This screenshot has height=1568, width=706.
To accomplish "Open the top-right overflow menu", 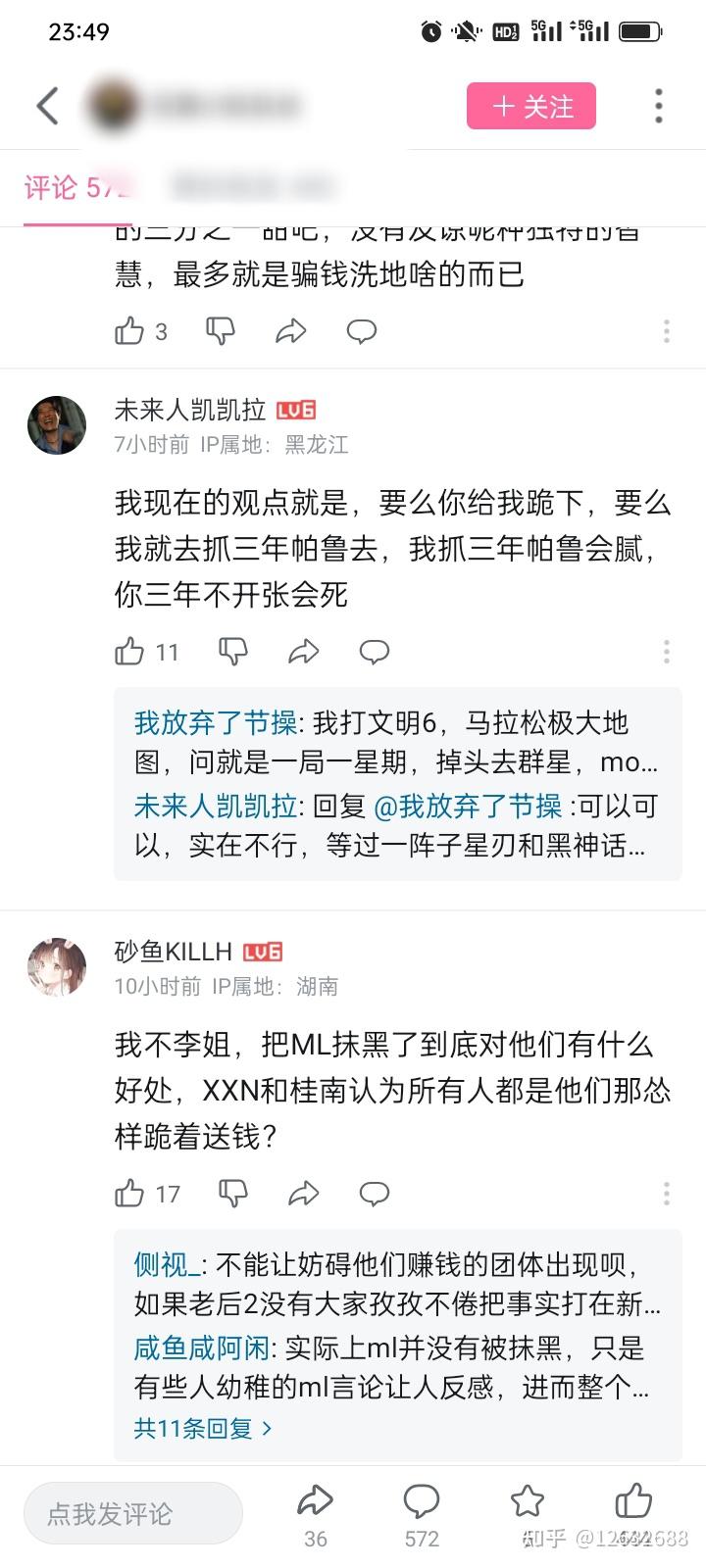I will (658, 106).
